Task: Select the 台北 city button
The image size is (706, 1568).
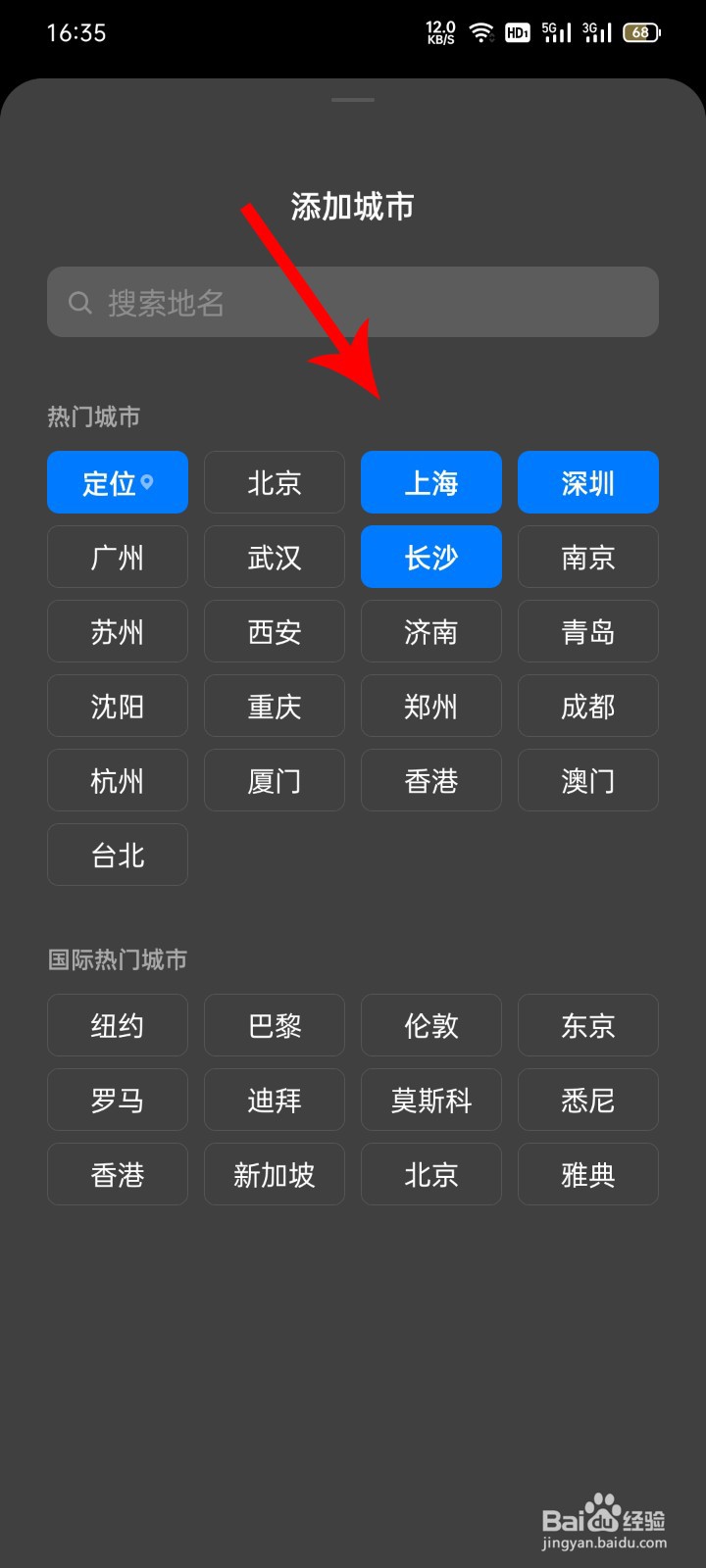Action: click(x=118, y=855)
